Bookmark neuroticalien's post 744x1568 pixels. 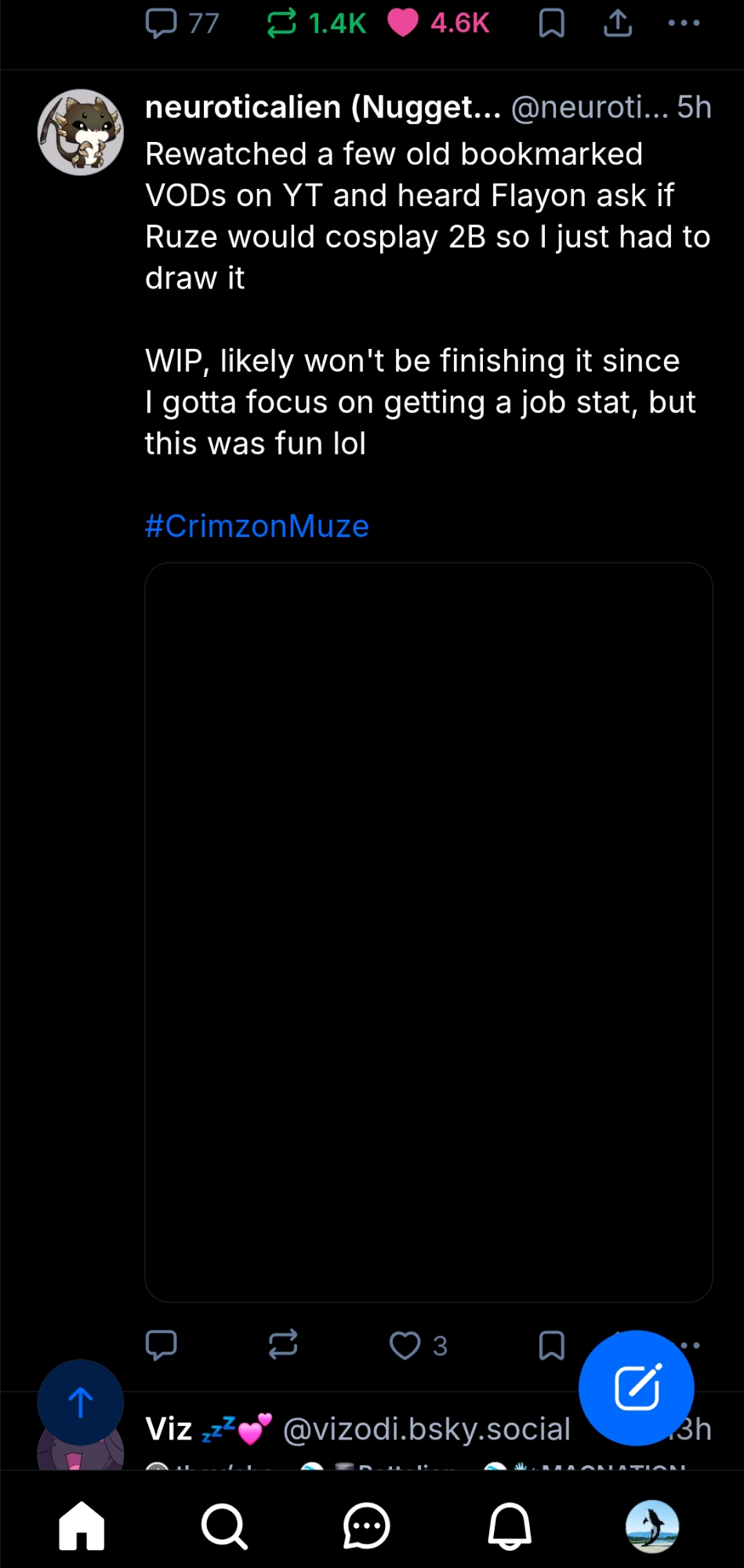click(x=552, y=1345)
